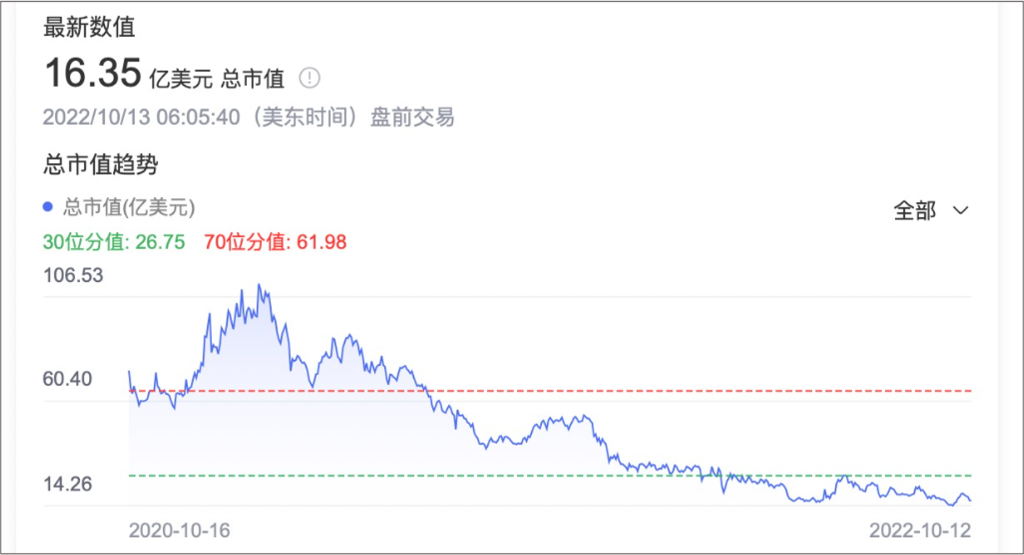Expand the 全部 time range dropdown

coord(931,210)
